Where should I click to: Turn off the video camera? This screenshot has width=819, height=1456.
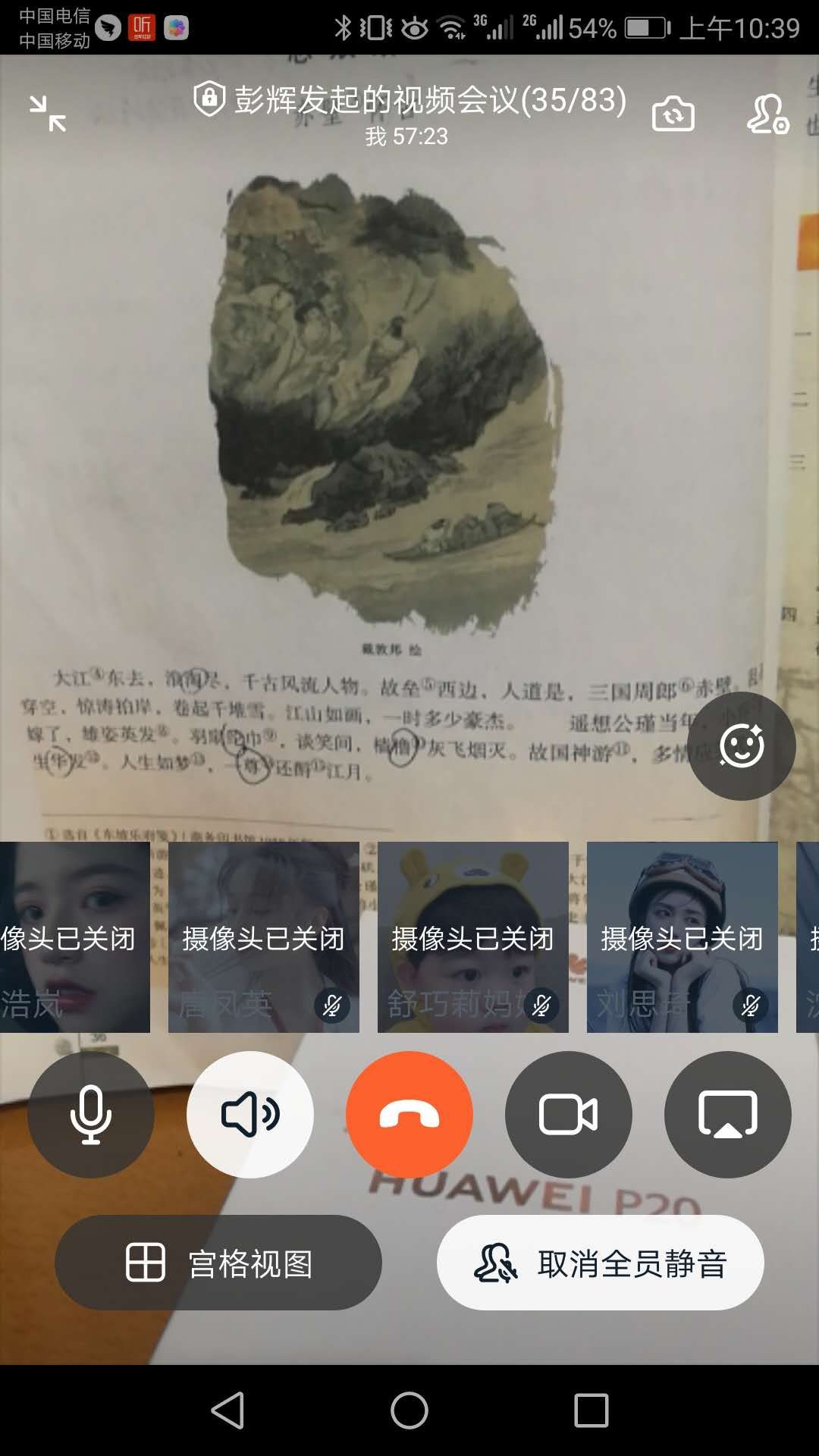(x=569, y=1114)
